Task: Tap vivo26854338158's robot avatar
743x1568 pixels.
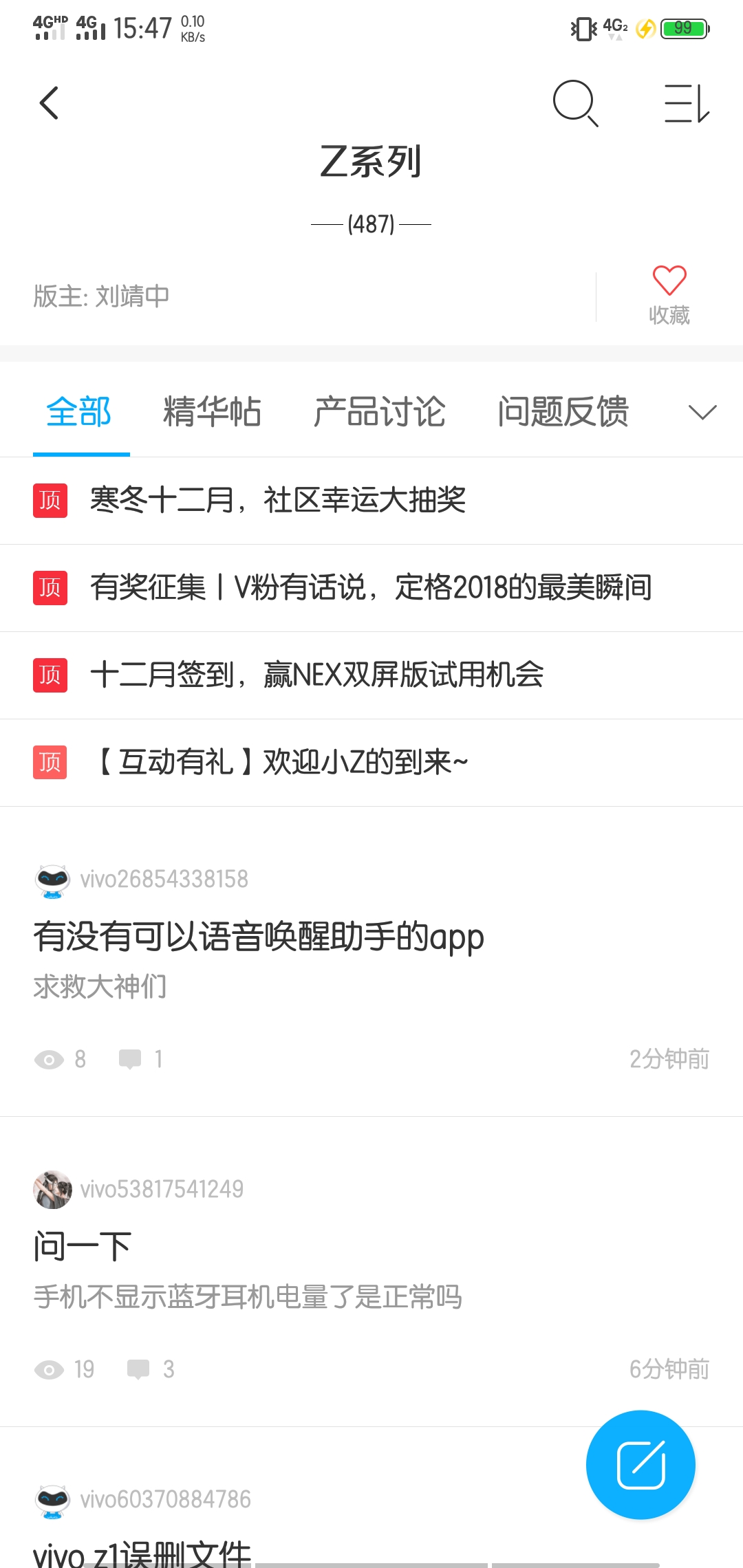Action: [x=52, y=879]
